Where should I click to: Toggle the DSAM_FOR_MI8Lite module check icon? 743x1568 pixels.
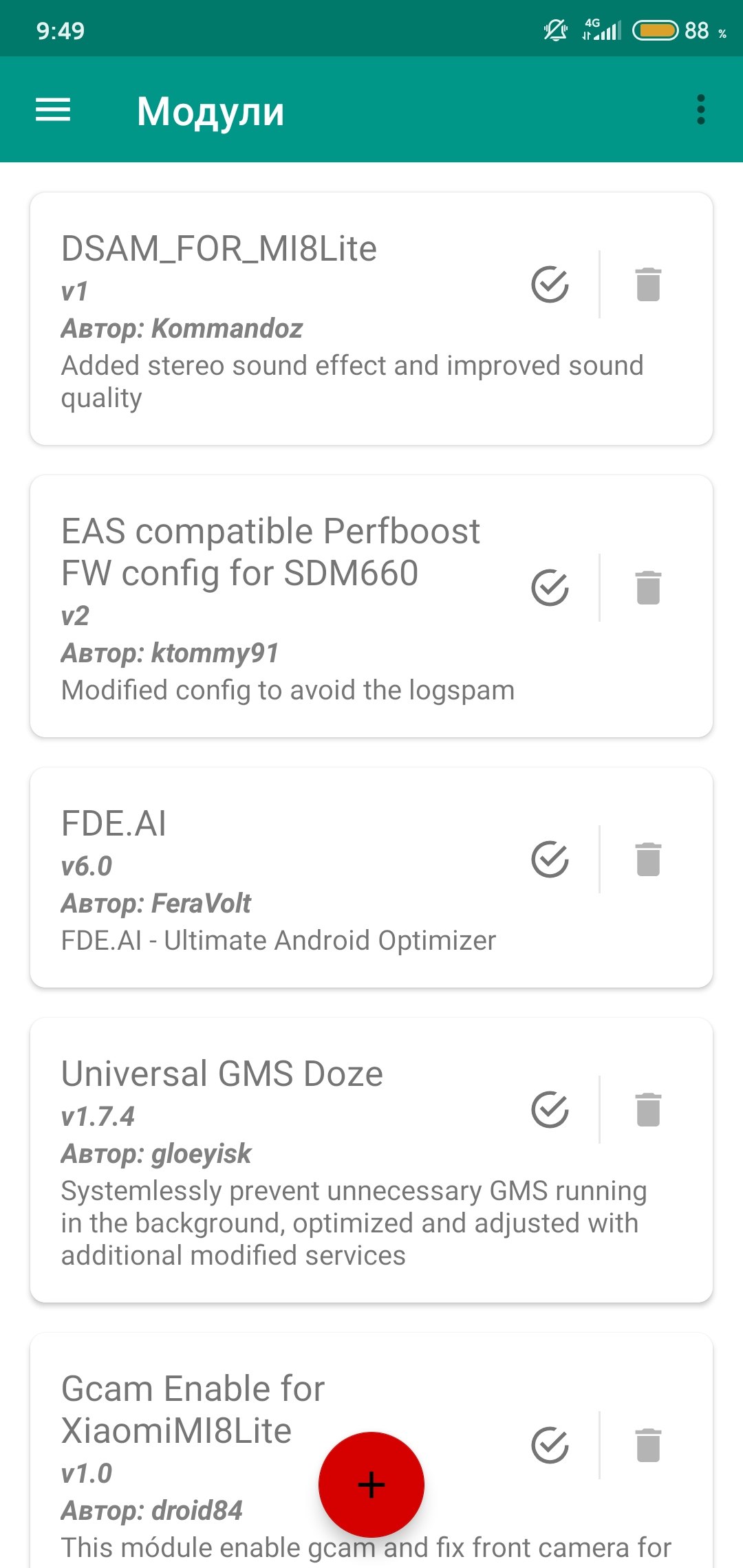[x=550, y=284]
